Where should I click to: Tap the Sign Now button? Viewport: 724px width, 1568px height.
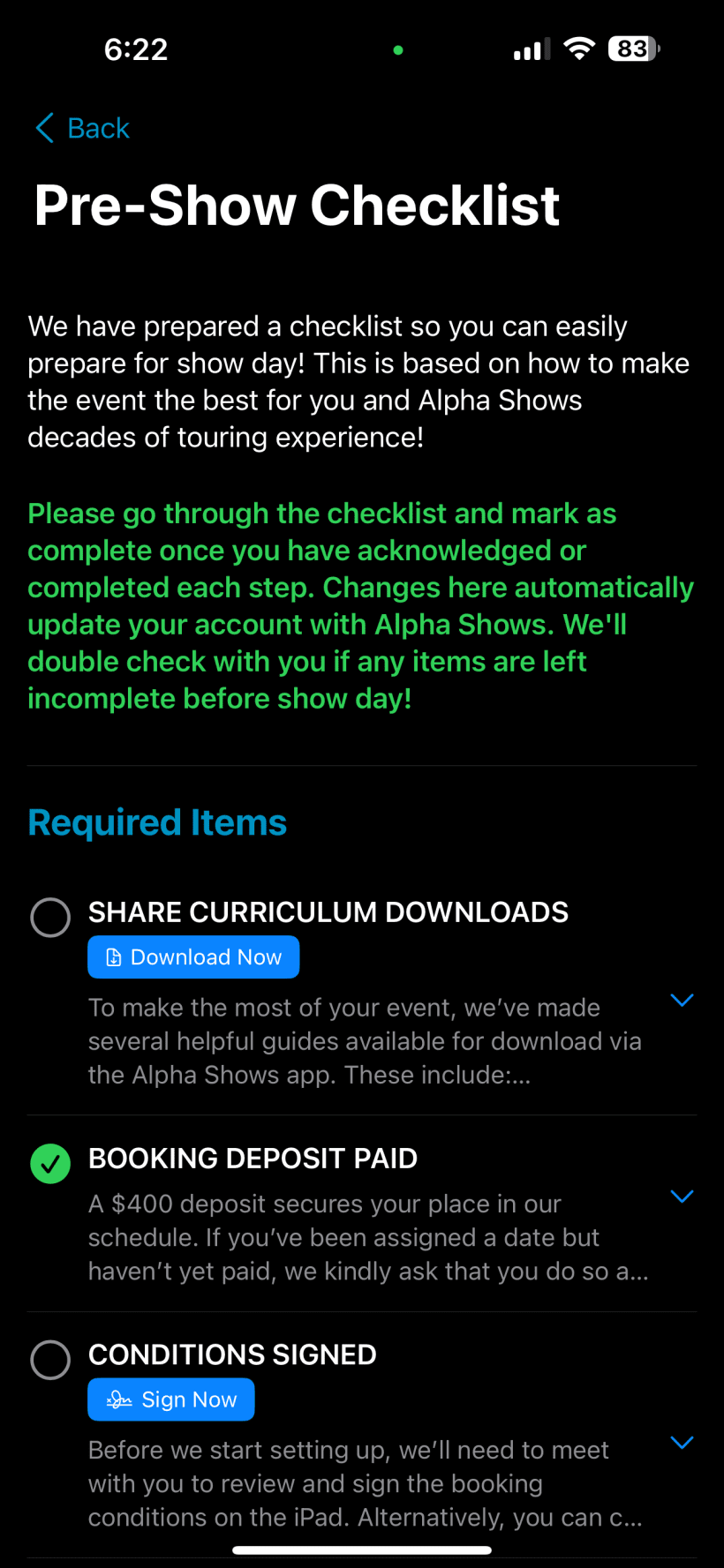click(x=171, y=1399)
